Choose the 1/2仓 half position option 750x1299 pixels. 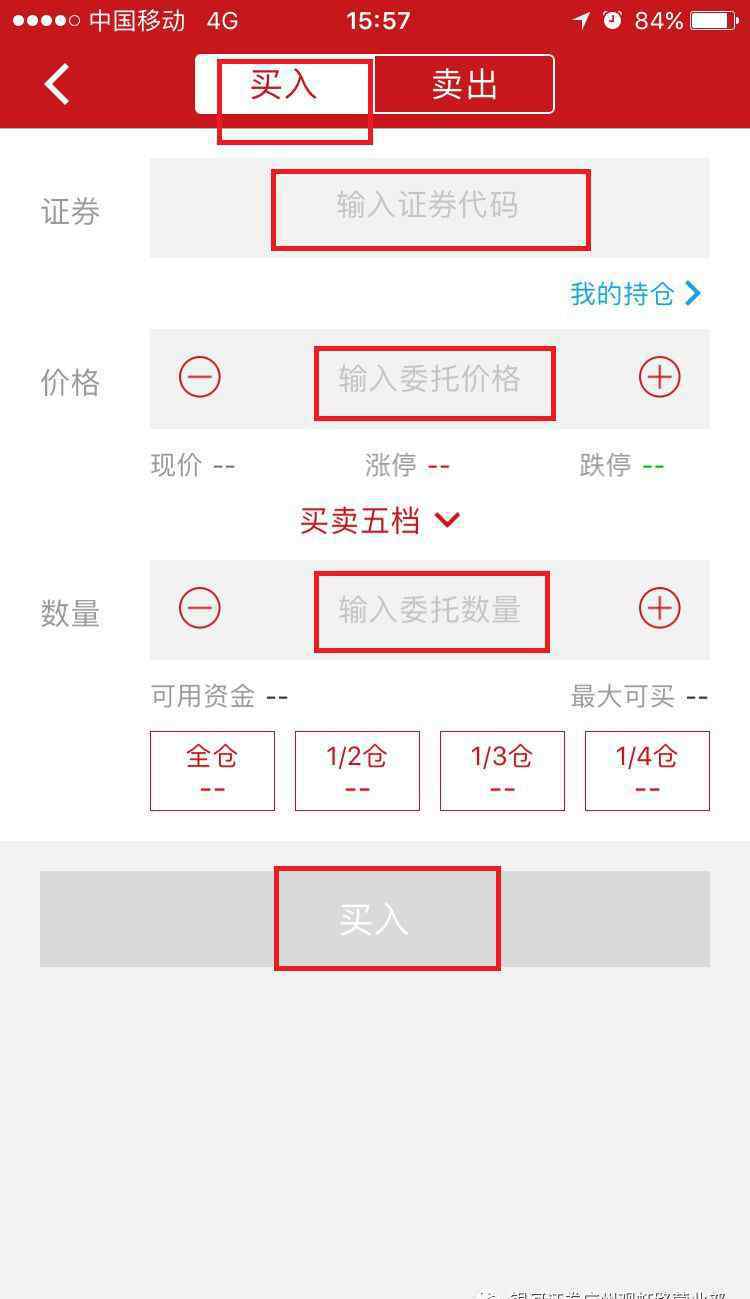coord(357,771)
